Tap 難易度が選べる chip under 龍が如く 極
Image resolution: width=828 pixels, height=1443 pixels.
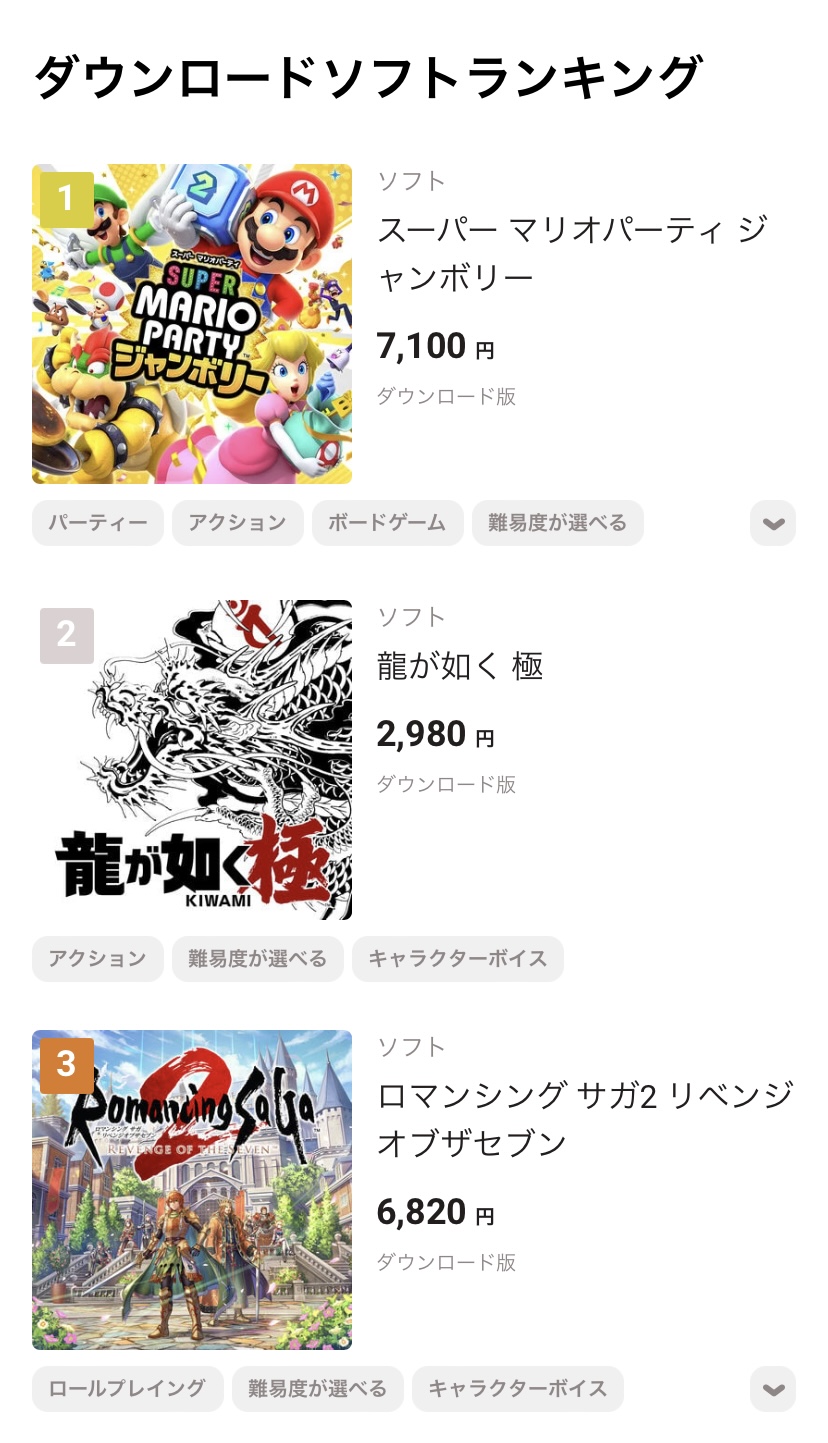point(257,959)
